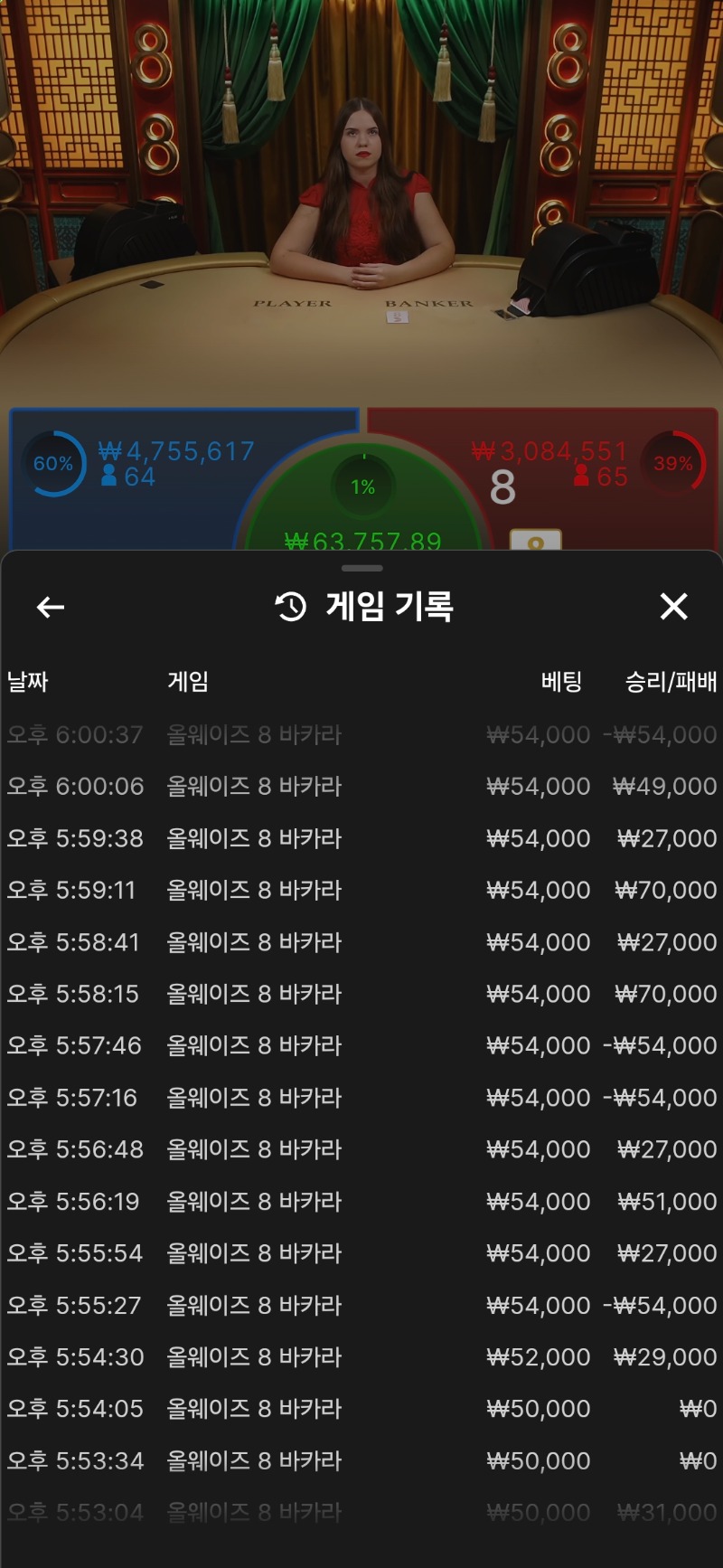Select the 오후 5:54:30 history entry

coord(361,1357)
